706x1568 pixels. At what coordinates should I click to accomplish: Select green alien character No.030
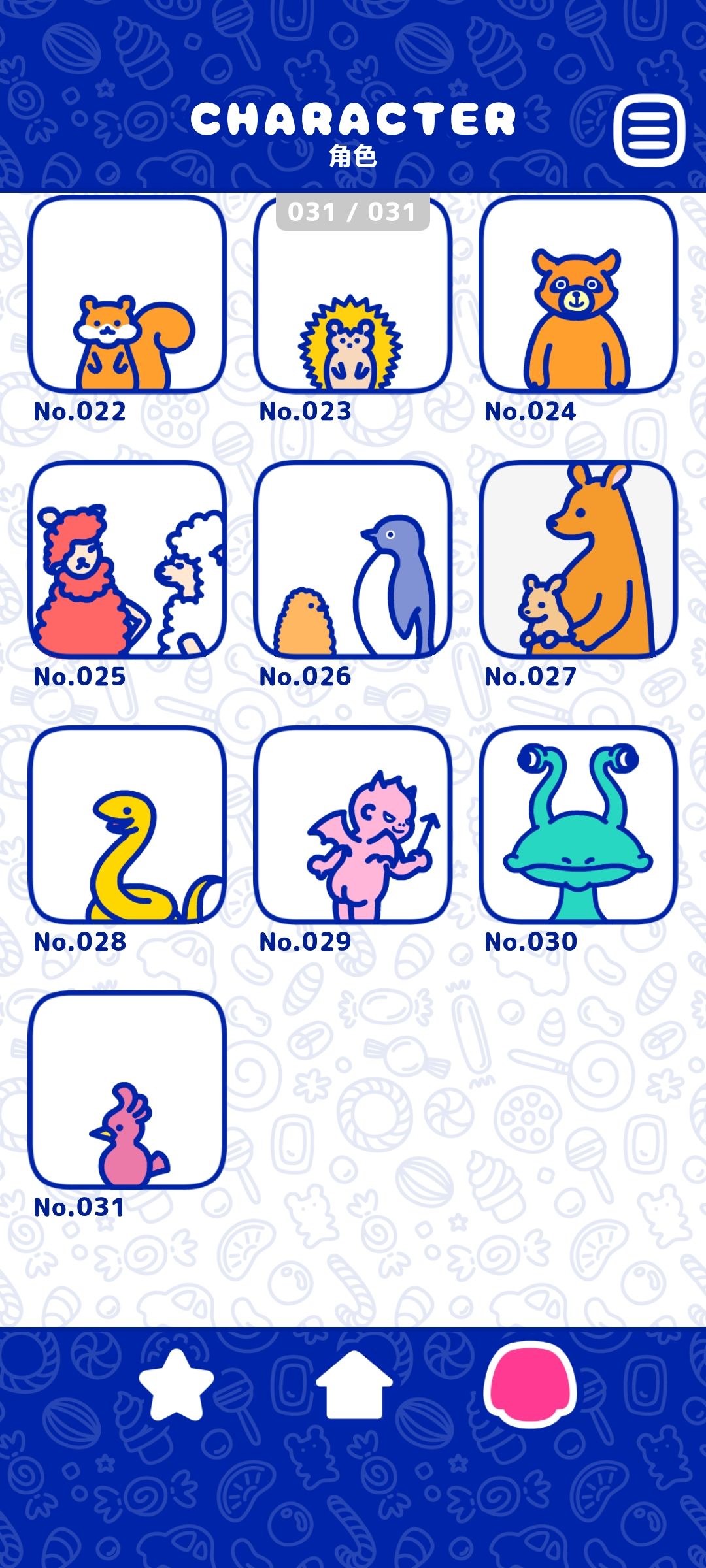coord(578,825)
